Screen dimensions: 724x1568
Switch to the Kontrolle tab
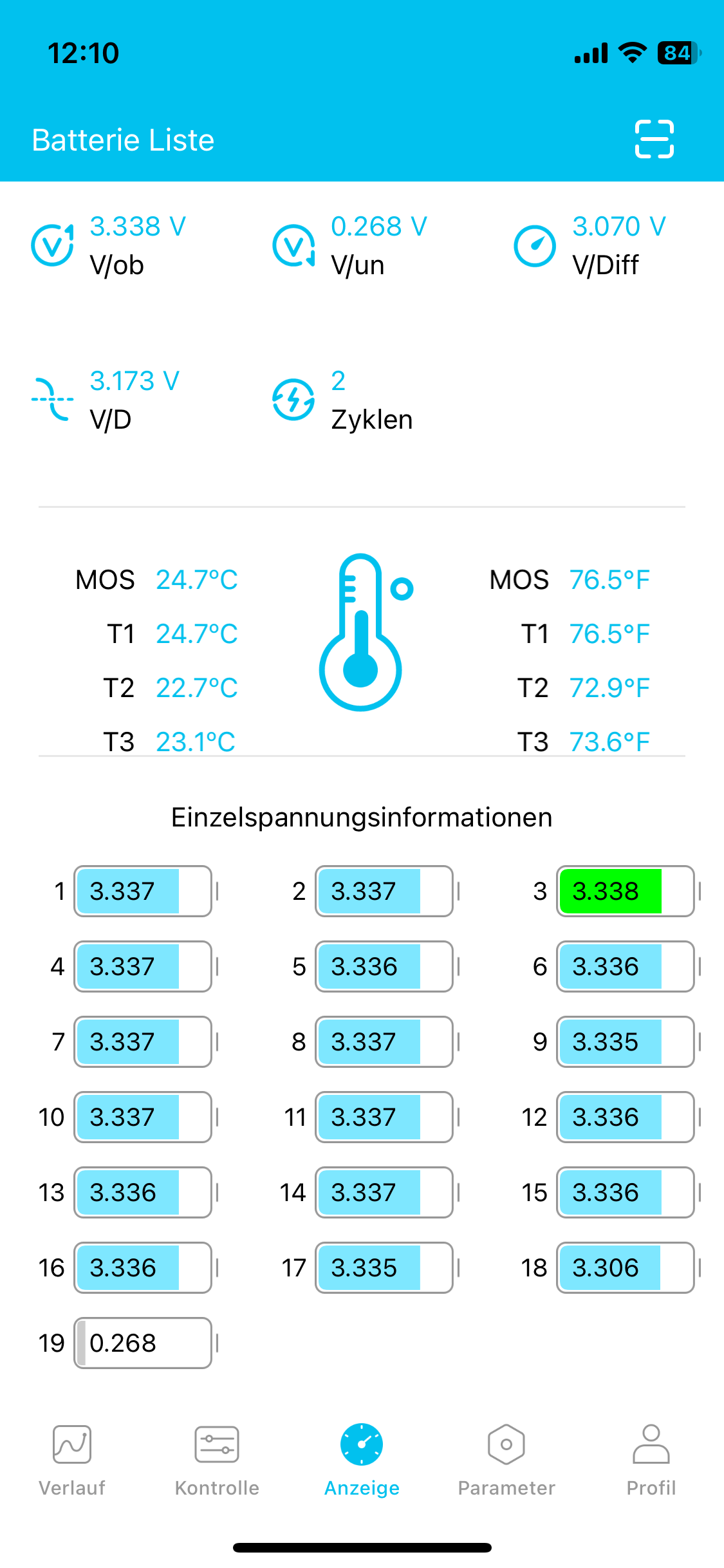click(217, 1460)
